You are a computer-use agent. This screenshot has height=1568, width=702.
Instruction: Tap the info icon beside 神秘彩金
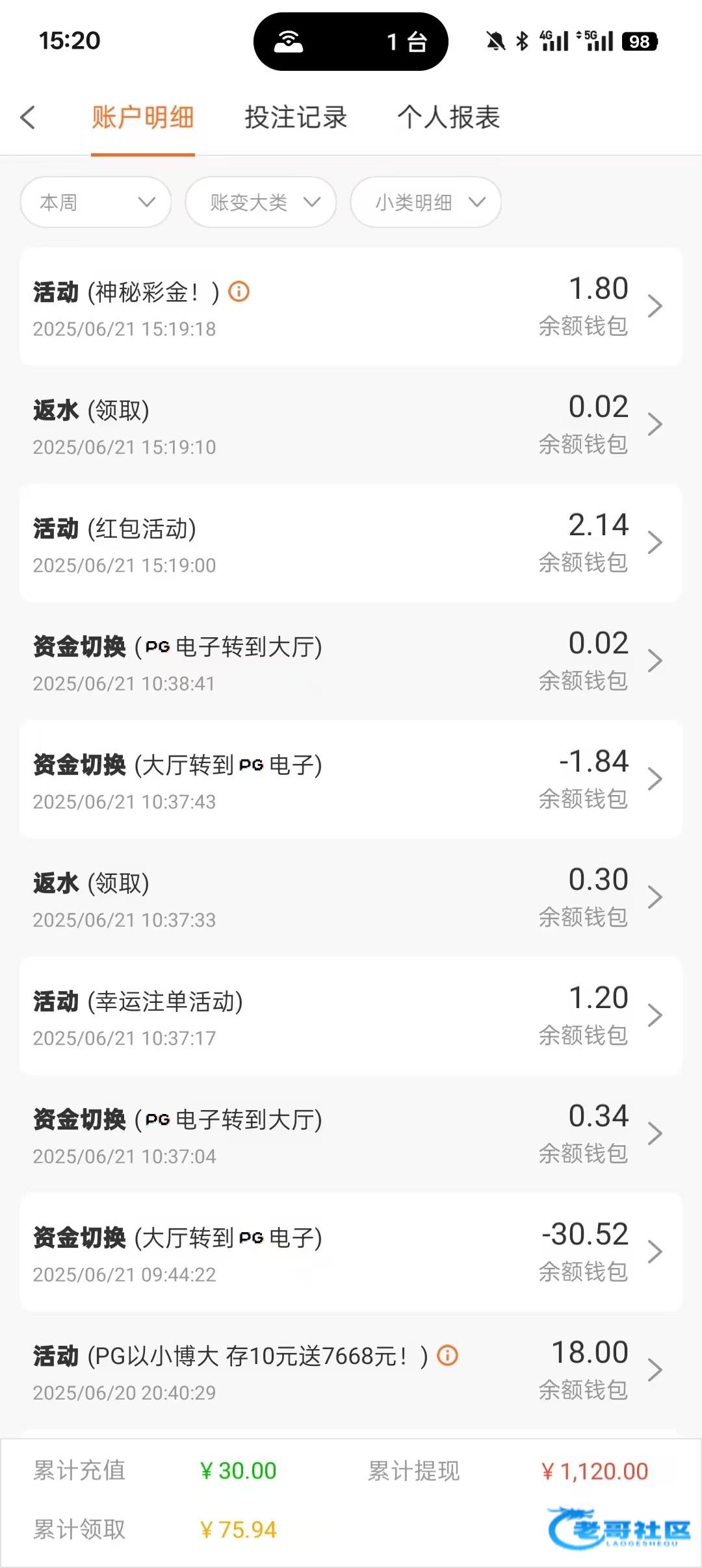[239, 292]
